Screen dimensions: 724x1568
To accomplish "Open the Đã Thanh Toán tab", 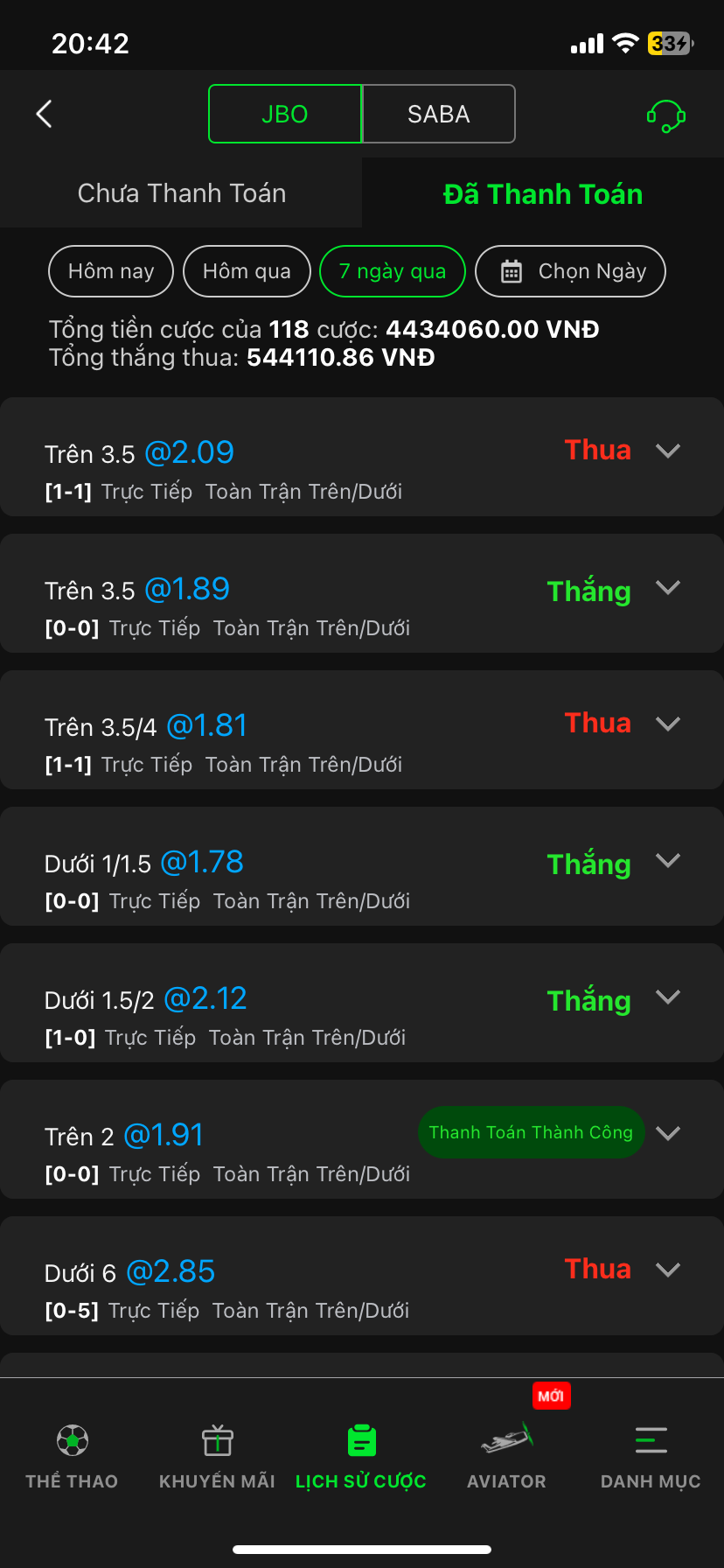I will (x=542, y=193).
